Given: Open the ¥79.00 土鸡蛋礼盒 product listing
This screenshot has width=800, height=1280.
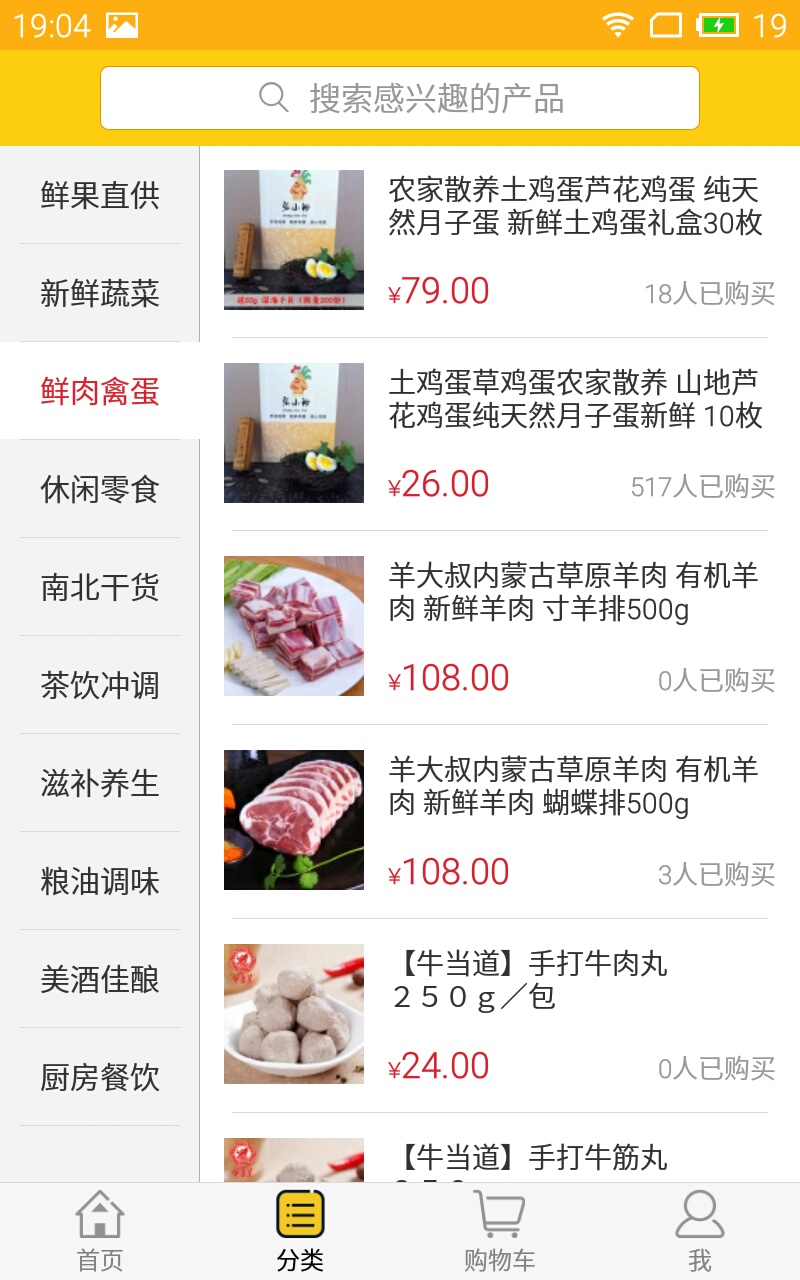Looking at the screenshot, I should (500, 240).
